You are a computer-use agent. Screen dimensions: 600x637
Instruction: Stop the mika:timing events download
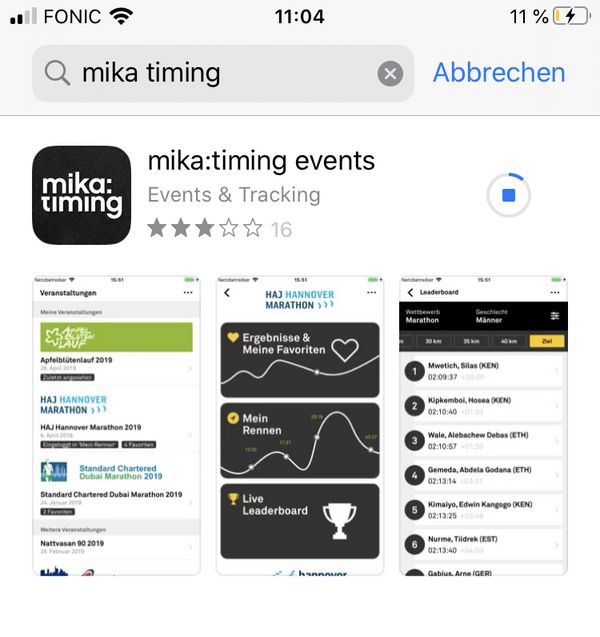pos(508,195)
